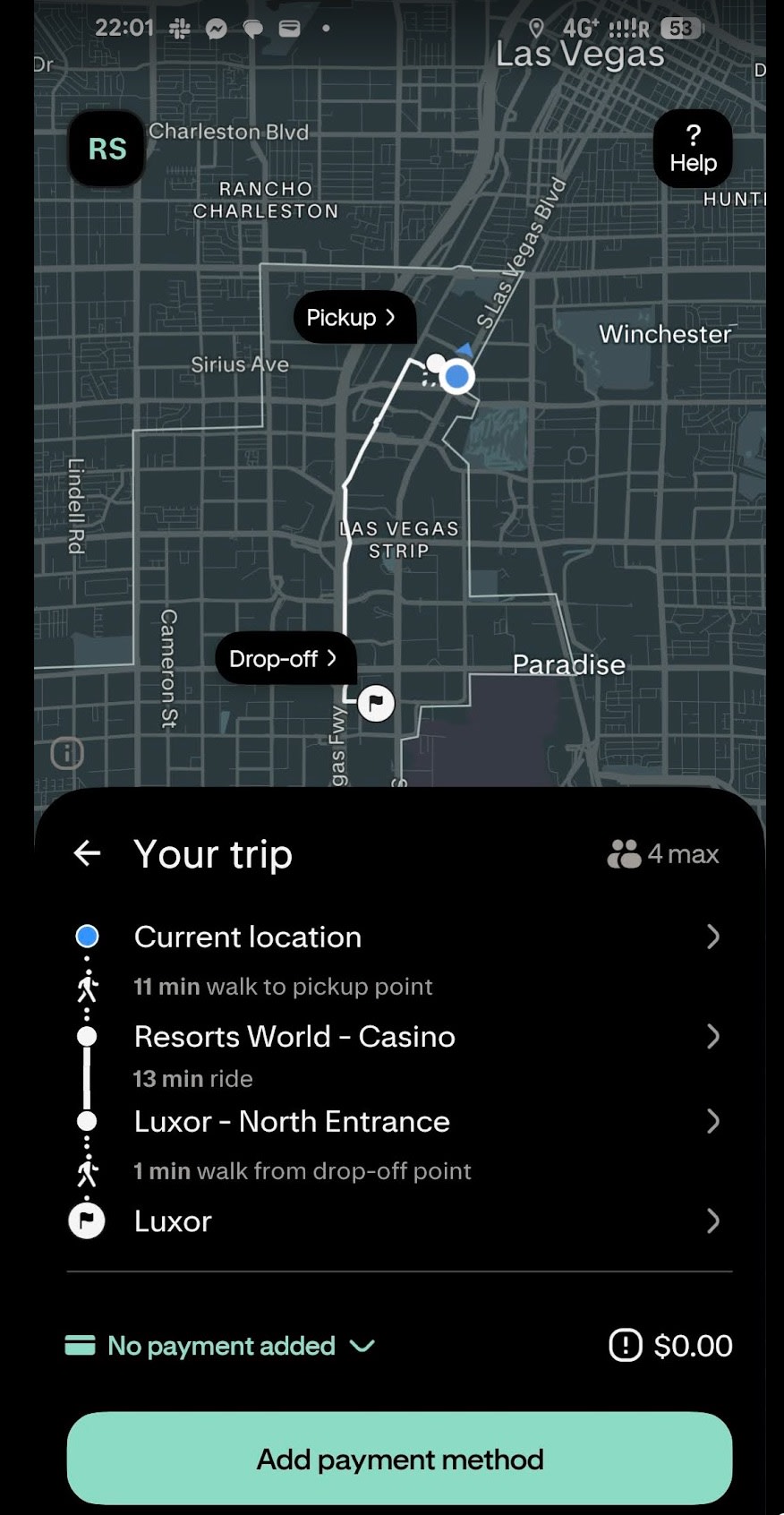Viewport: 784px width, 1515px height.
Task: Tap the Drop-off label on the map
Action: (x=284, y=659)
